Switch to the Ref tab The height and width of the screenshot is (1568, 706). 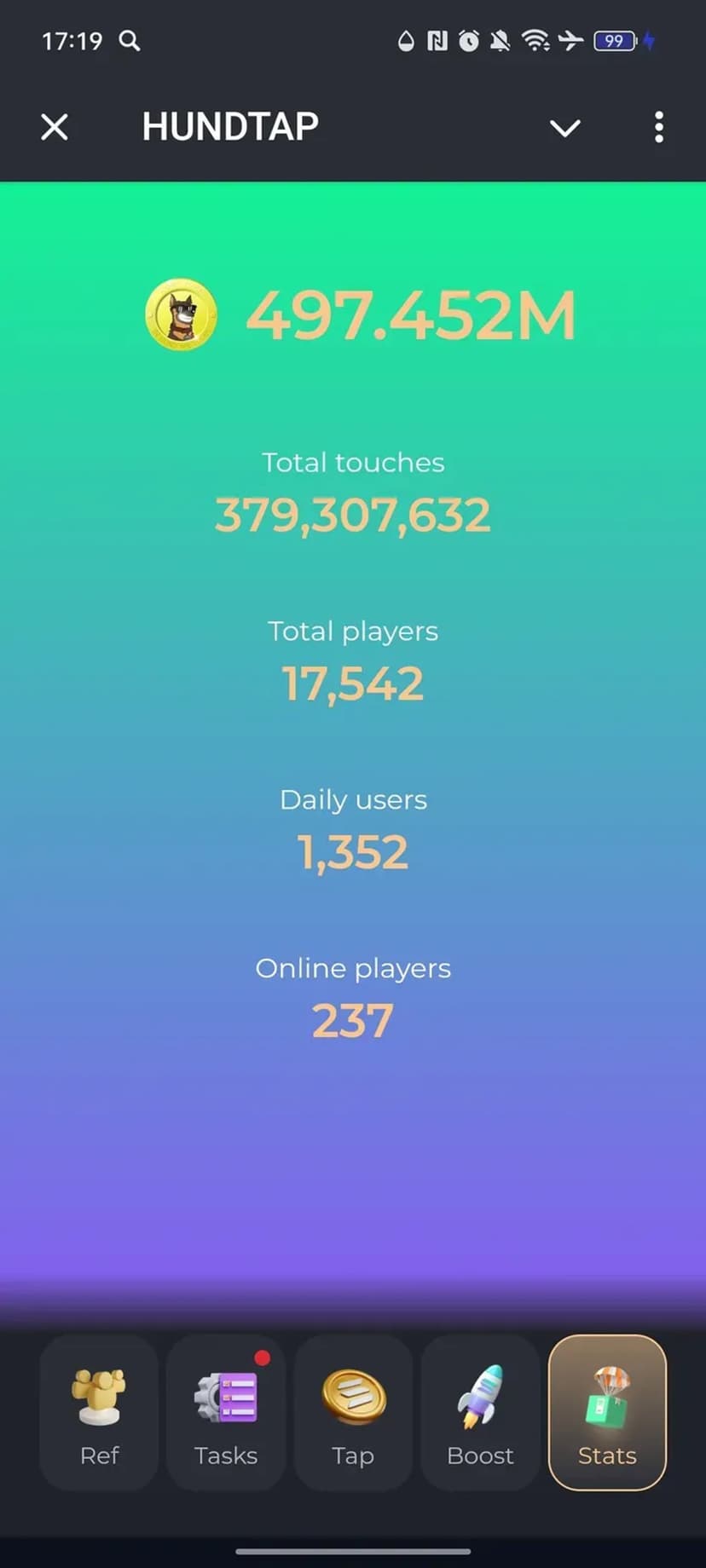coord(99,1412)
